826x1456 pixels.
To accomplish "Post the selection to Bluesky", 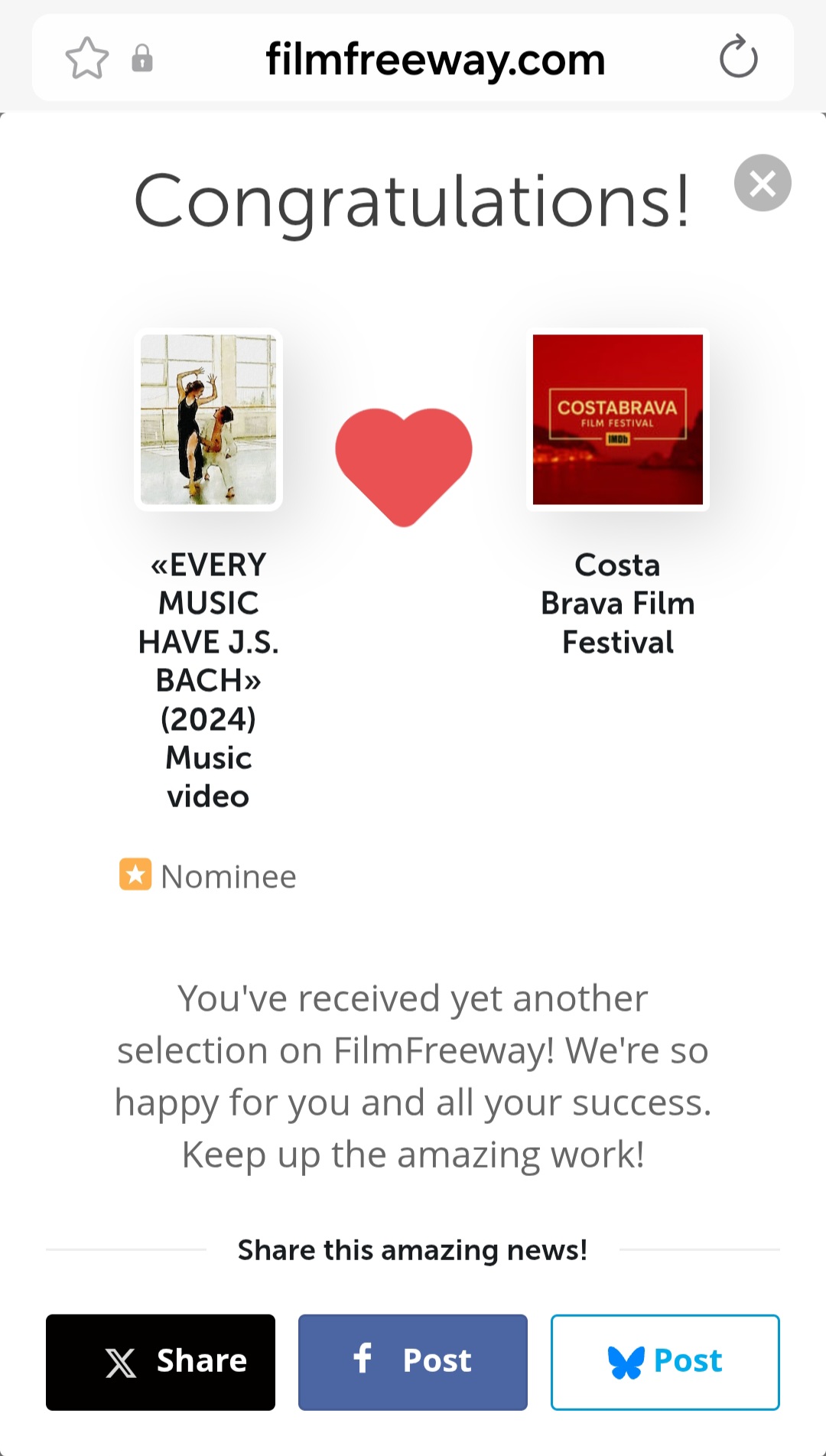I will tap(665, 1362).
